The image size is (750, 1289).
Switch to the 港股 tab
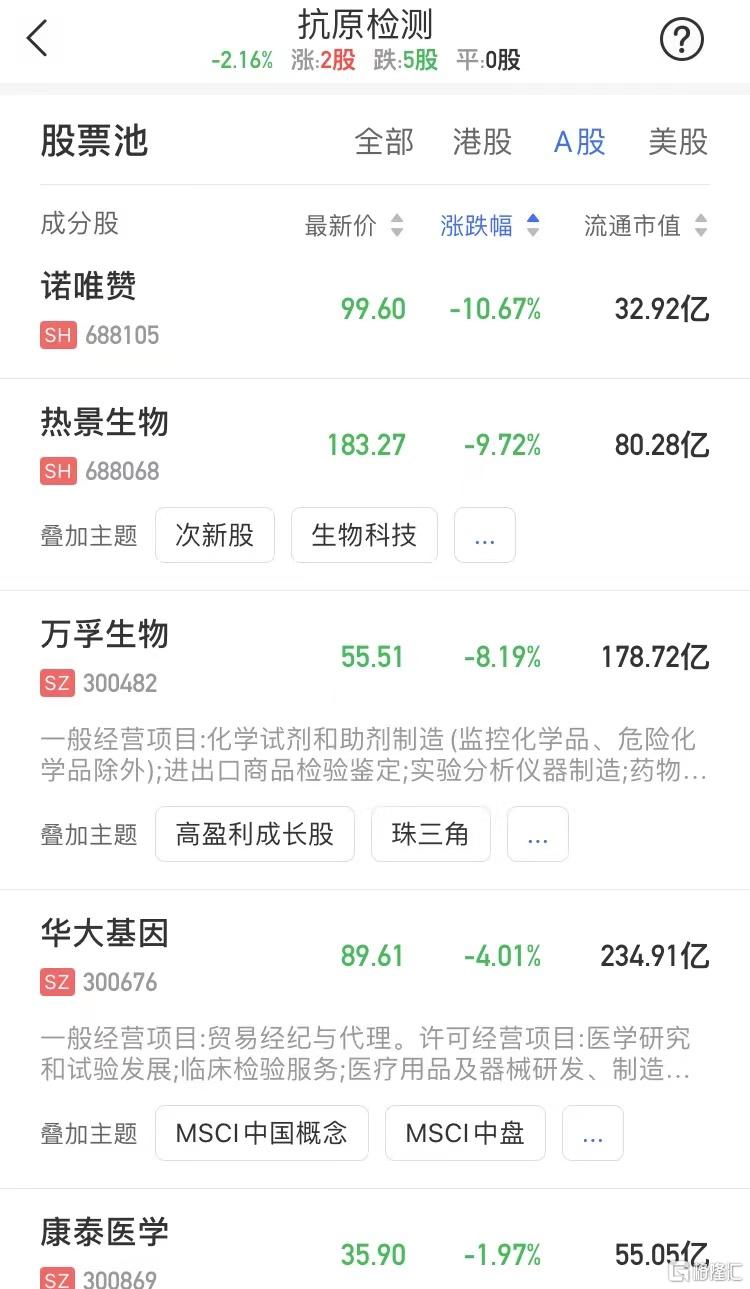[x=482, y=141]
